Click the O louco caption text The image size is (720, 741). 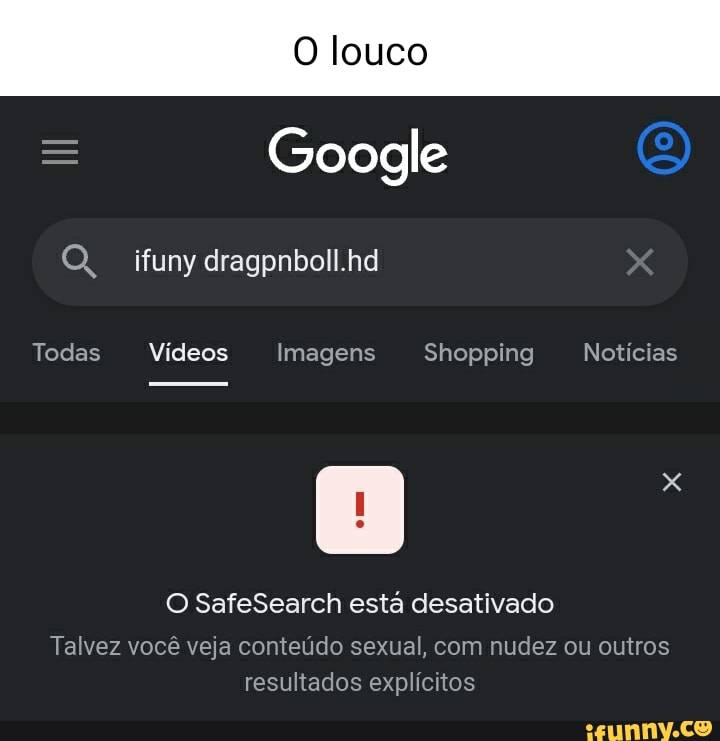pyautogui.click(x=360, y=49)
